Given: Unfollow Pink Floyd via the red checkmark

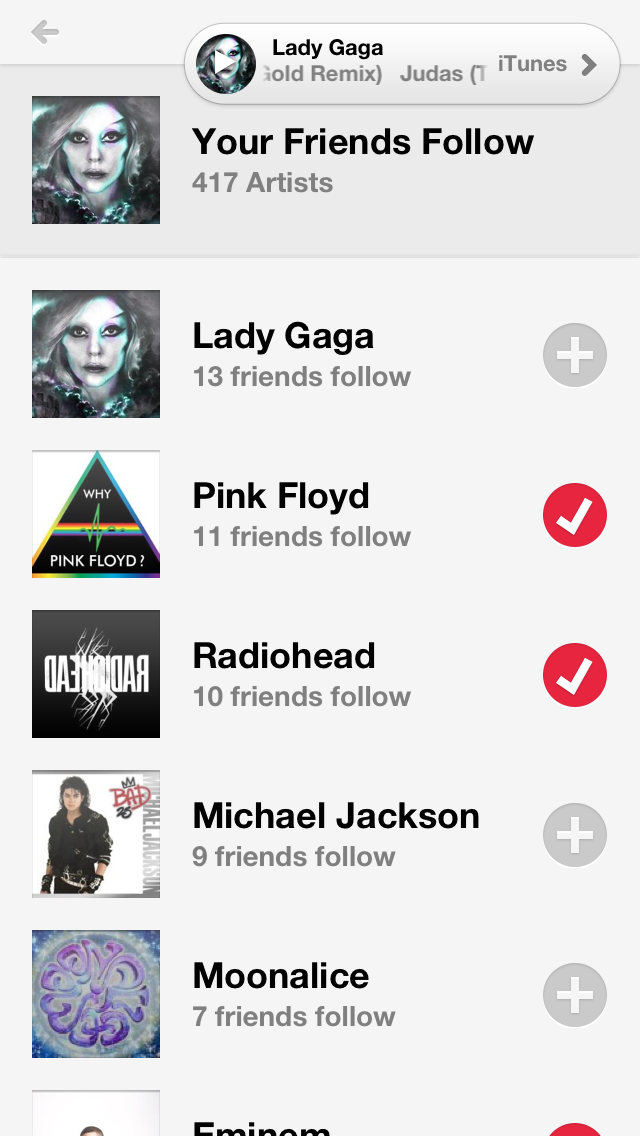Looking at the screenshot, I should tap(575, 515).
